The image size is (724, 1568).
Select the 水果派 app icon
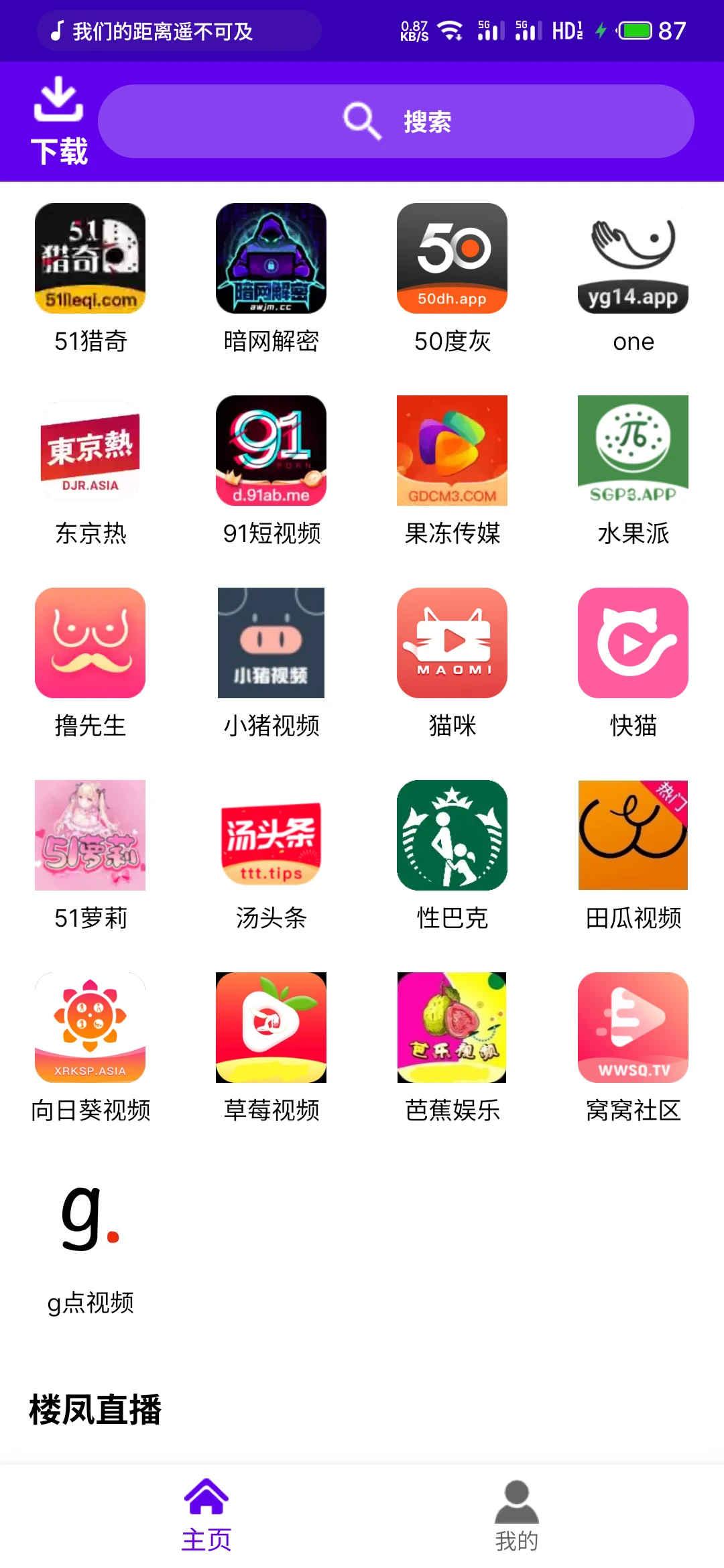click(x=633, y=451)
